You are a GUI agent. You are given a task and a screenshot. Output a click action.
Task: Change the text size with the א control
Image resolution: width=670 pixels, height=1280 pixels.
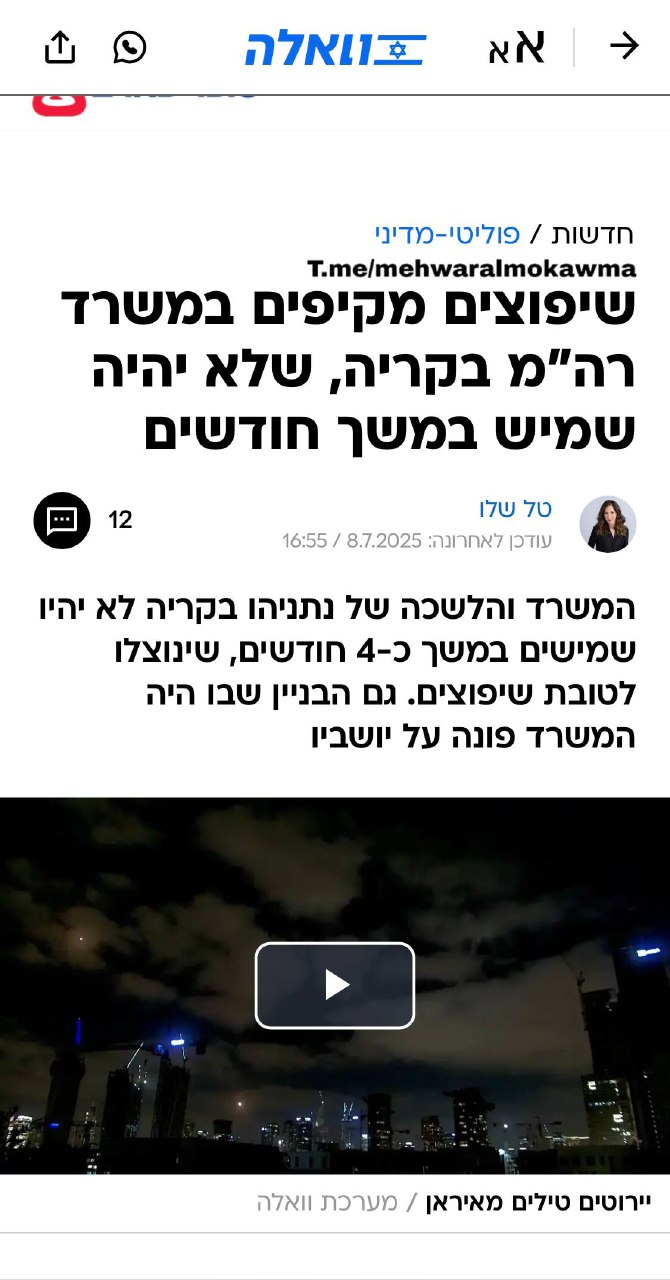pyautogui.click(x=517, y=47)
